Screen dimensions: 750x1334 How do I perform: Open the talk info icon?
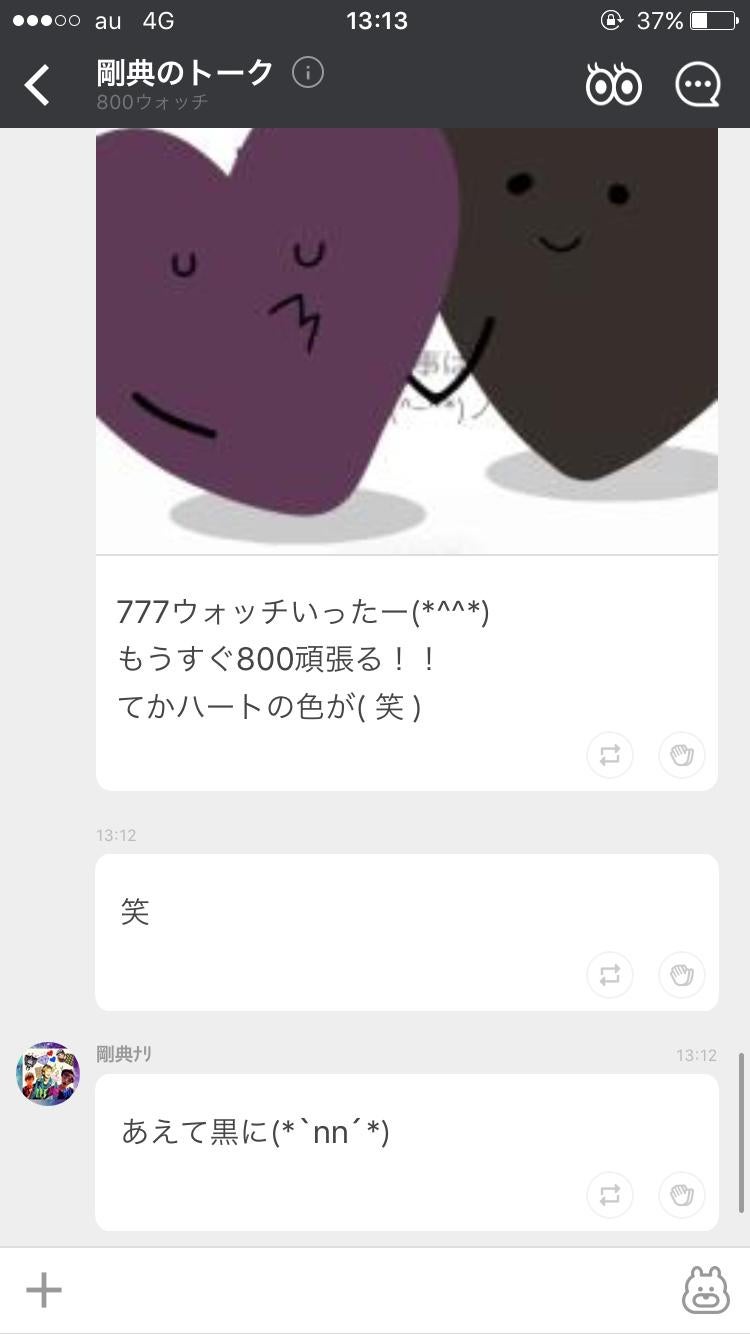308,73
